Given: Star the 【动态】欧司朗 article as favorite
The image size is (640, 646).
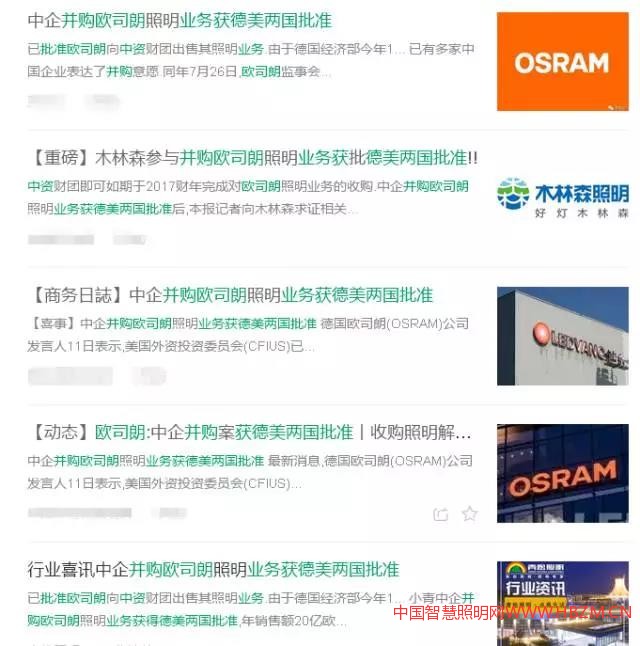Looking at the screenshot, I should 469,514.
